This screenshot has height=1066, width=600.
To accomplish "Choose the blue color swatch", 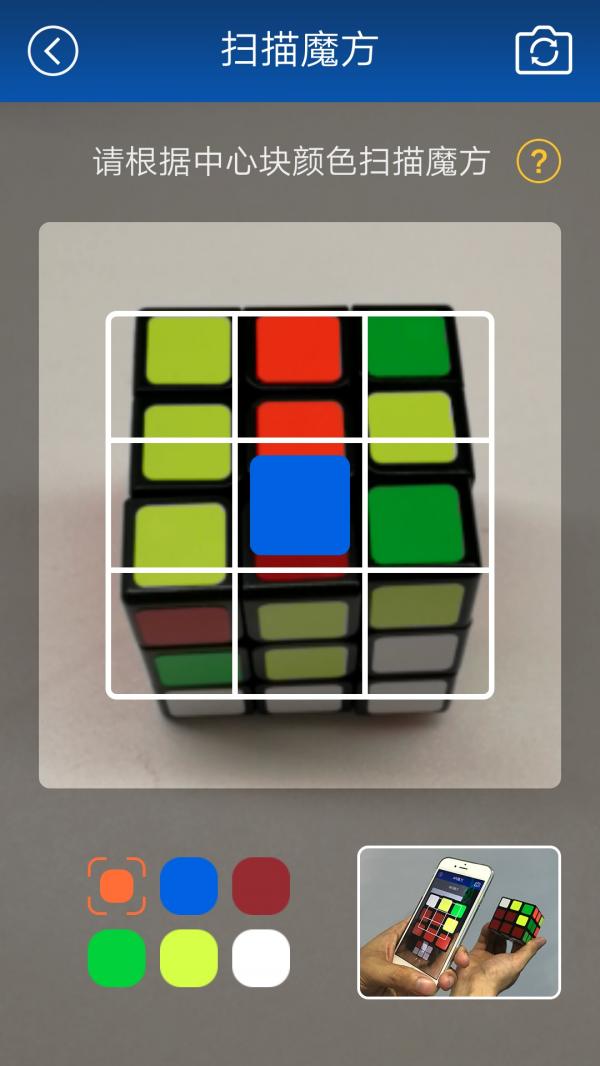I will click(189, 886).
